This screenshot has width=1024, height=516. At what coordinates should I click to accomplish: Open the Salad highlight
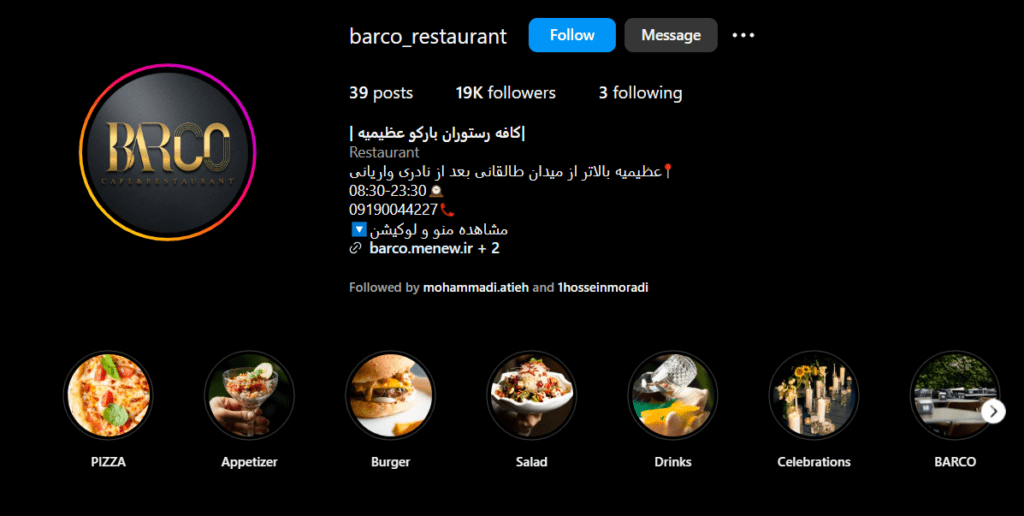tap(531, 395)
